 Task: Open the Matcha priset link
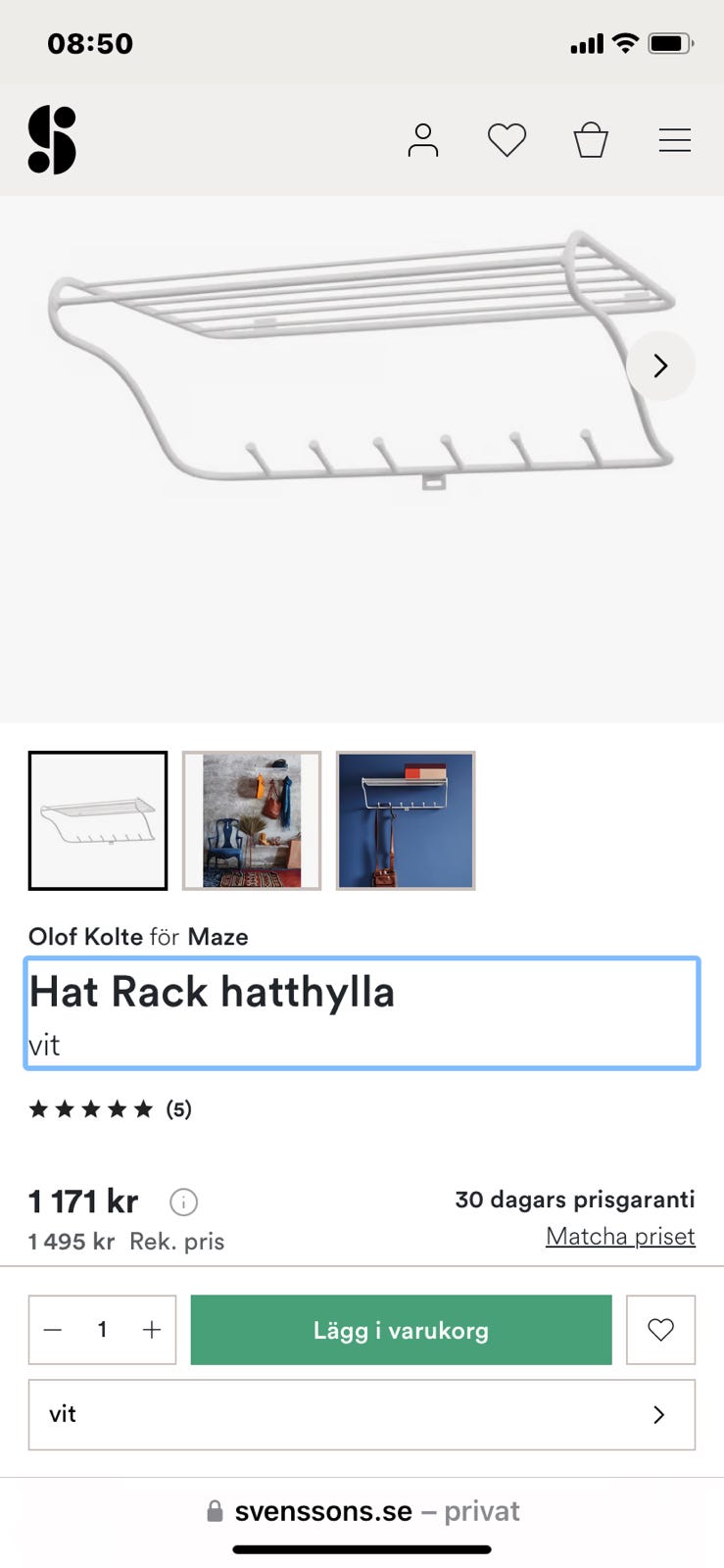[620, 1236]
